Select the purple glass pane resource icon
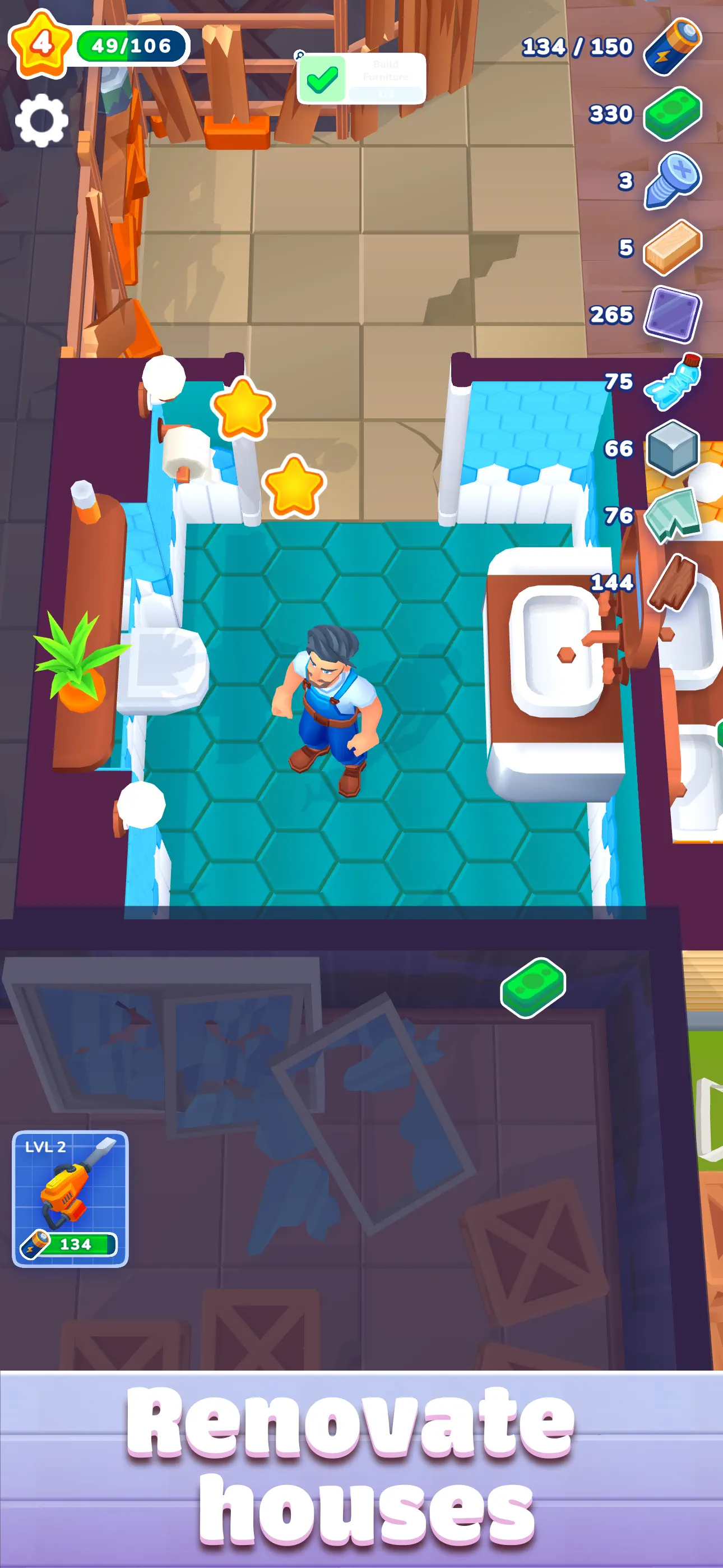This screenshot has width=723, height=1568. (673, 315)
